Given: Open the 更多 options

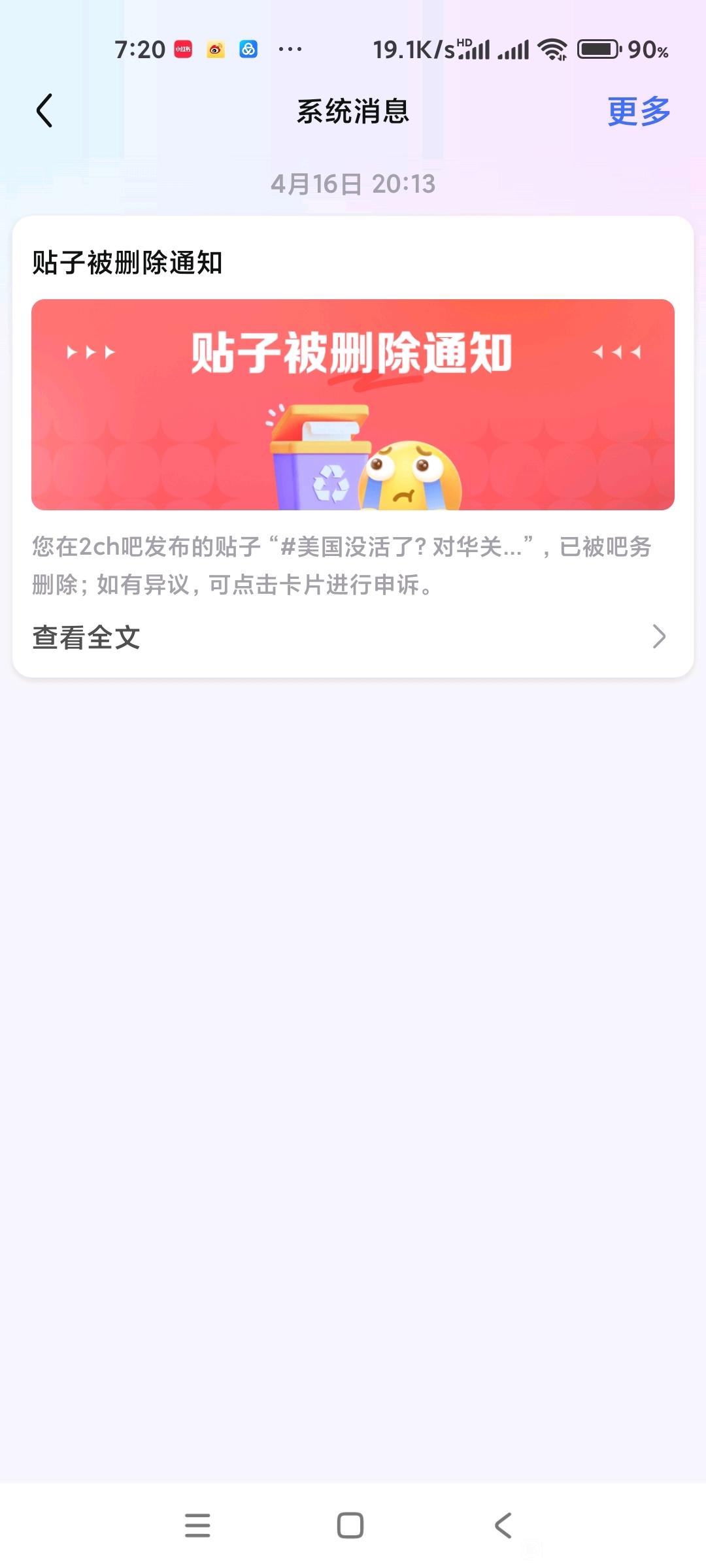Looking at the screenshot, I should [x=638, y=111].
